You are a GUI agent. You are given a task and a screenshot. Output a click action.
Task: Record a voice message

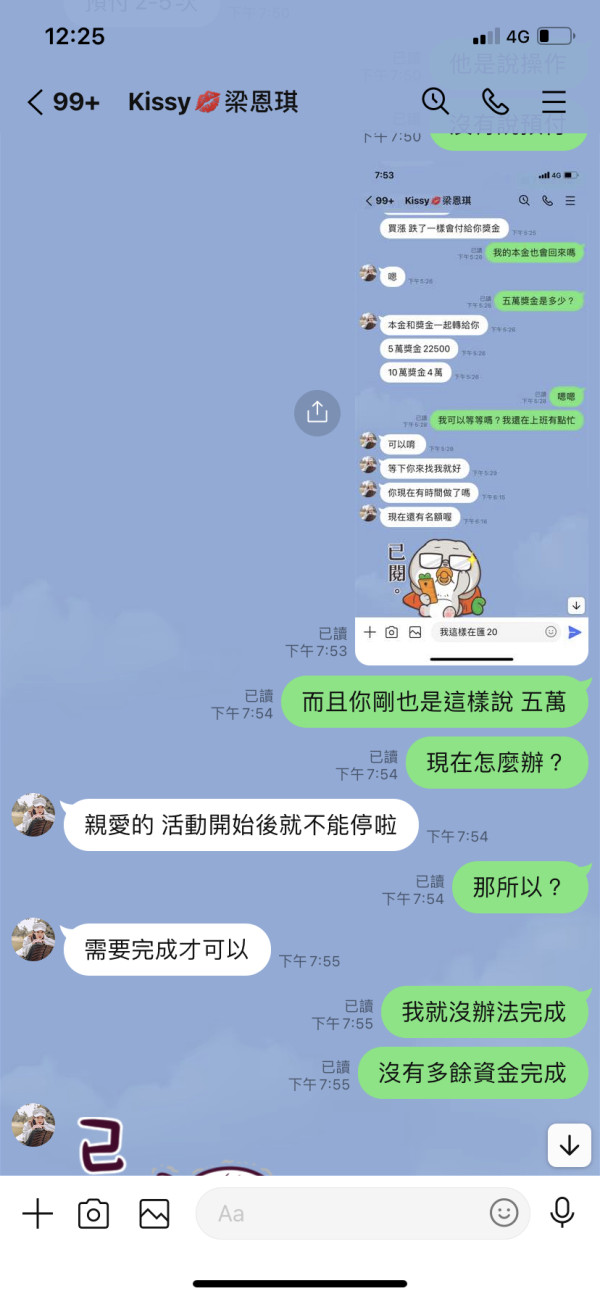coord(562,1213)
